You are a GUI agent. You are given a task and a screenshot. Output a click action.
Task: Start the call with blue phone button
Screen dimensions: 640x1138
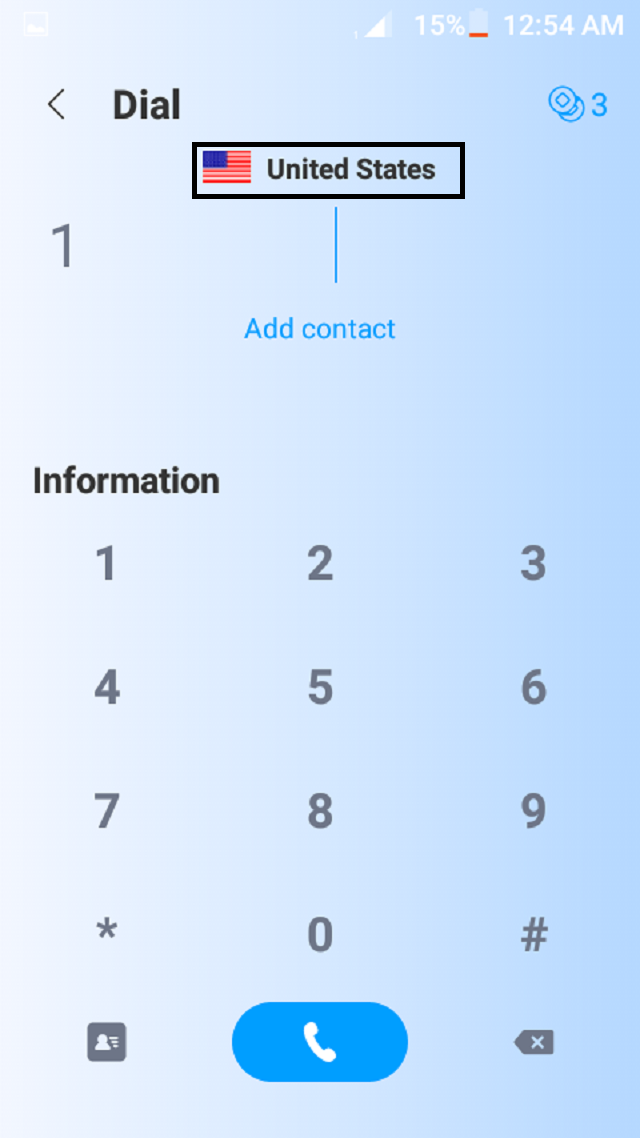point(320,1042)
